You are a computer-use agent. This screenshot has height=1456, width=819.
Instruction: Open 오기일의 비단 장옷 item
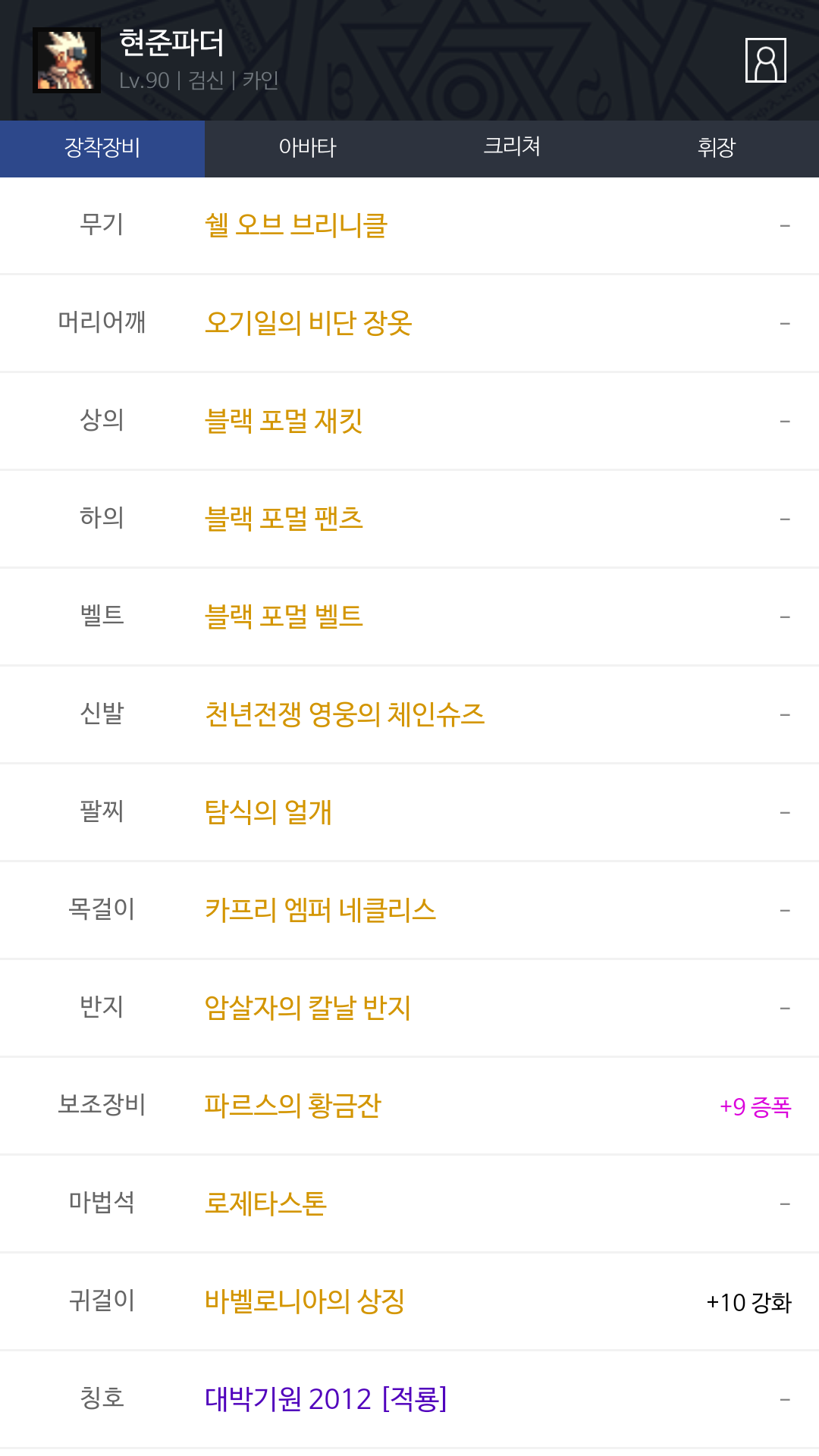tap(308, 323)
